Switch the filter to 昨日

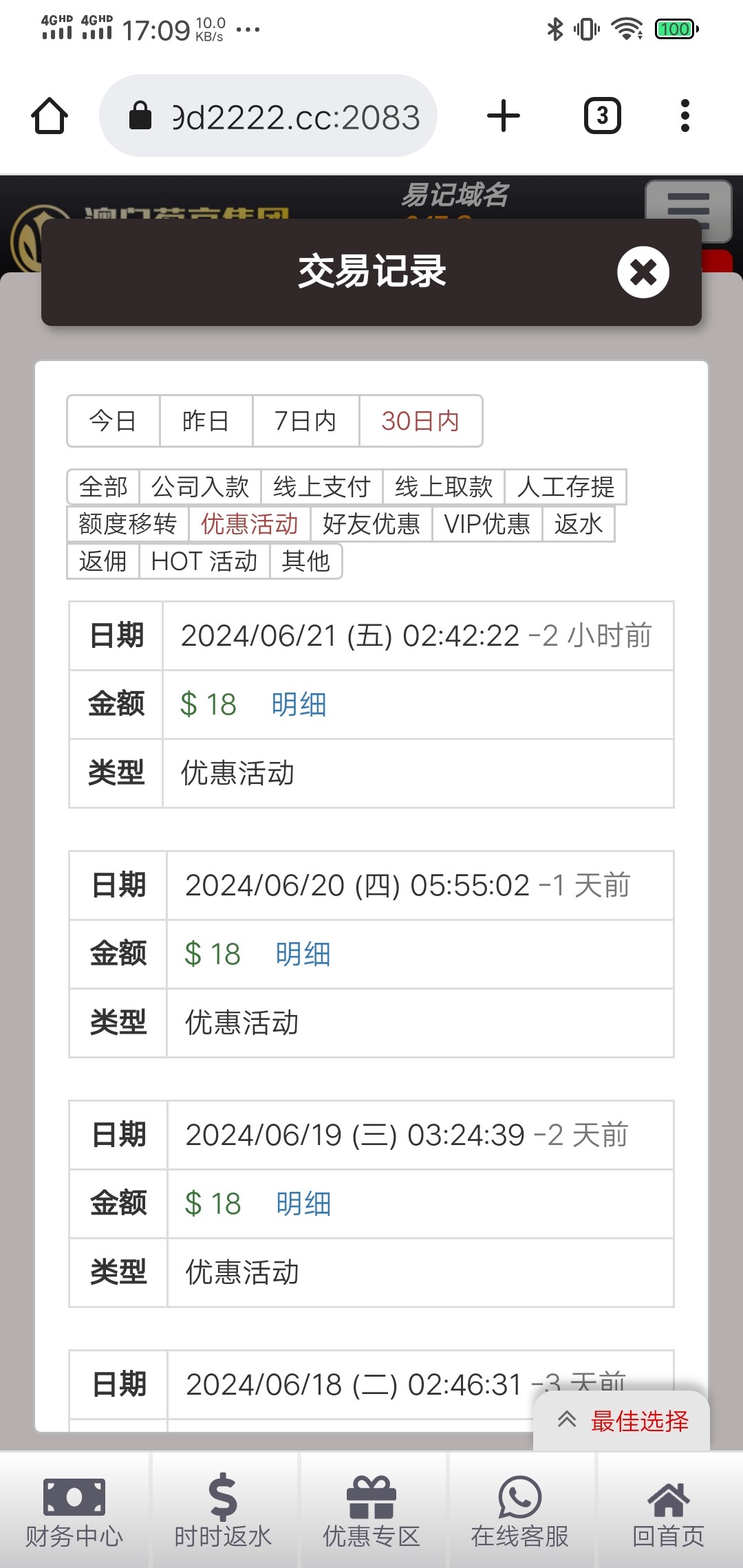point(204,421)
